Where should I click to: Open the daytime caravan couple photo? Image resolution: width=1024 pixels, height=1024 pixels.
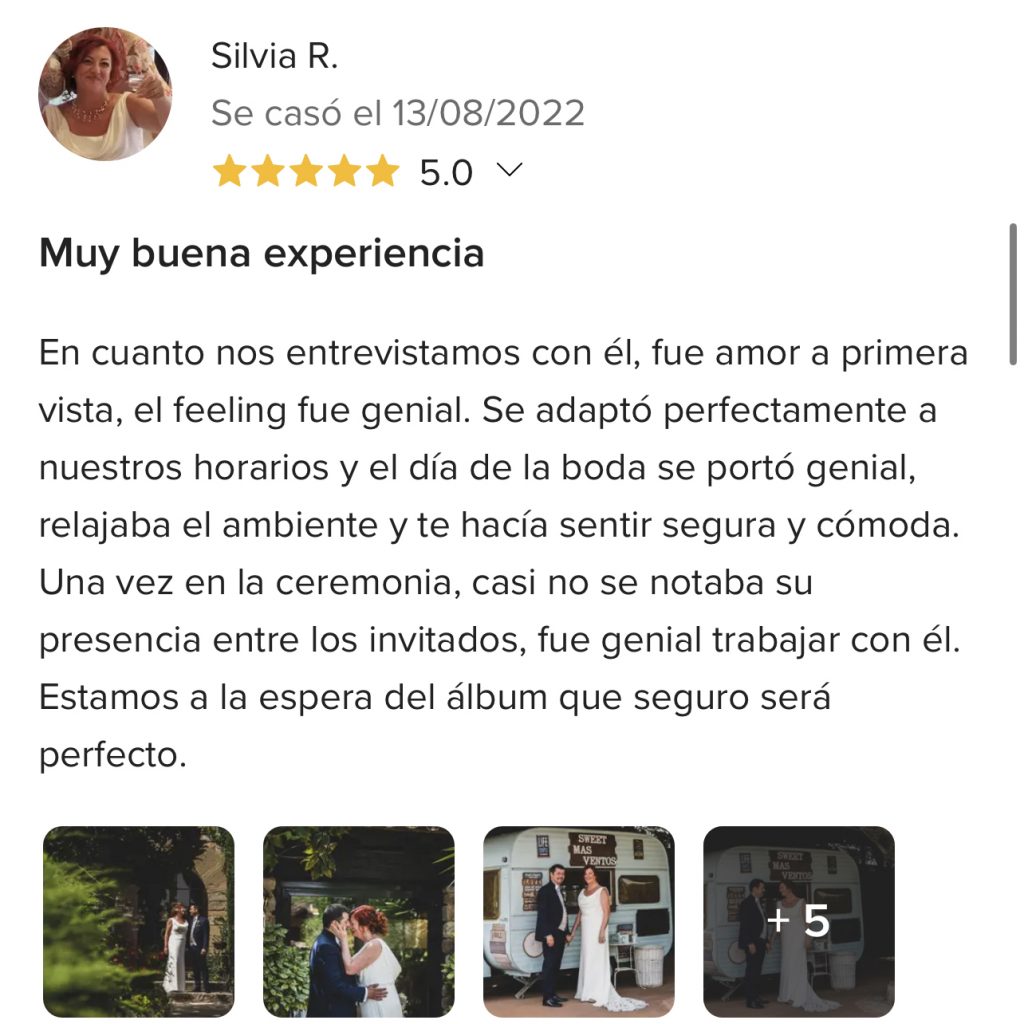[x=578, y=921]
